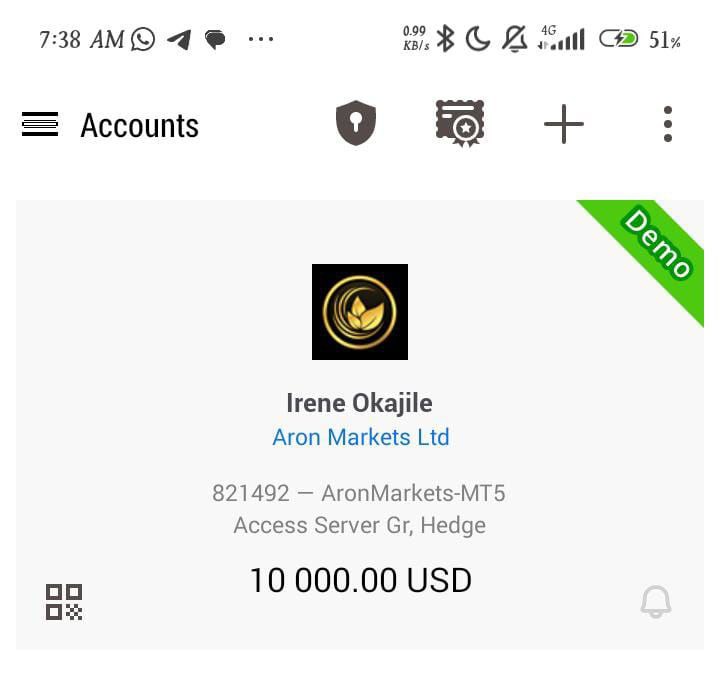The image size is (720, 677).
Task: Open the three-dot overflow menu
Action: pos(667,125)
